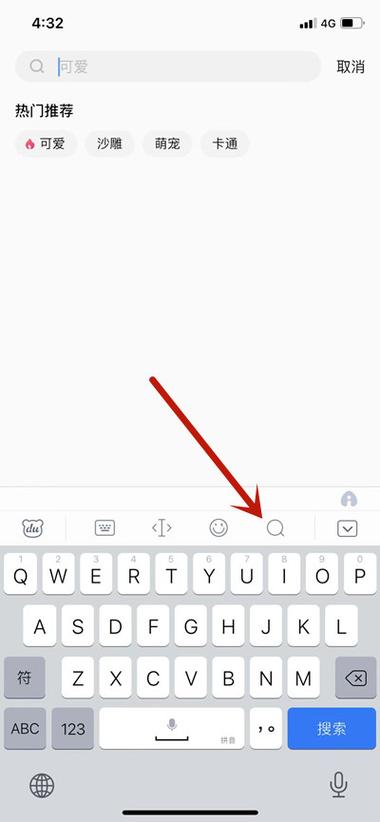Open the cursor movement tool
The image size is (380, 822).
point(162,528)
